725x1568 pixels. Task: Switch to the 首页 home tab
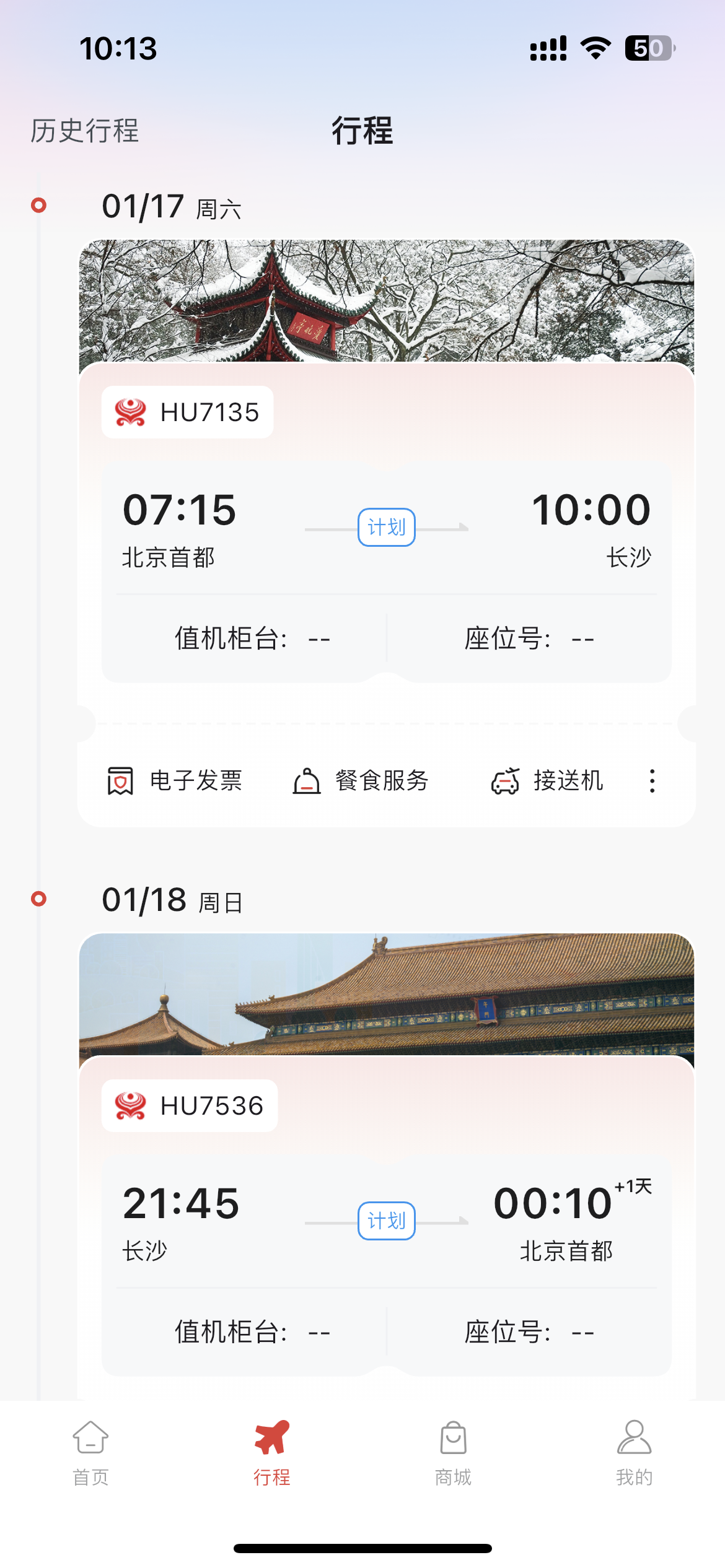click(x=90, y=1452)
